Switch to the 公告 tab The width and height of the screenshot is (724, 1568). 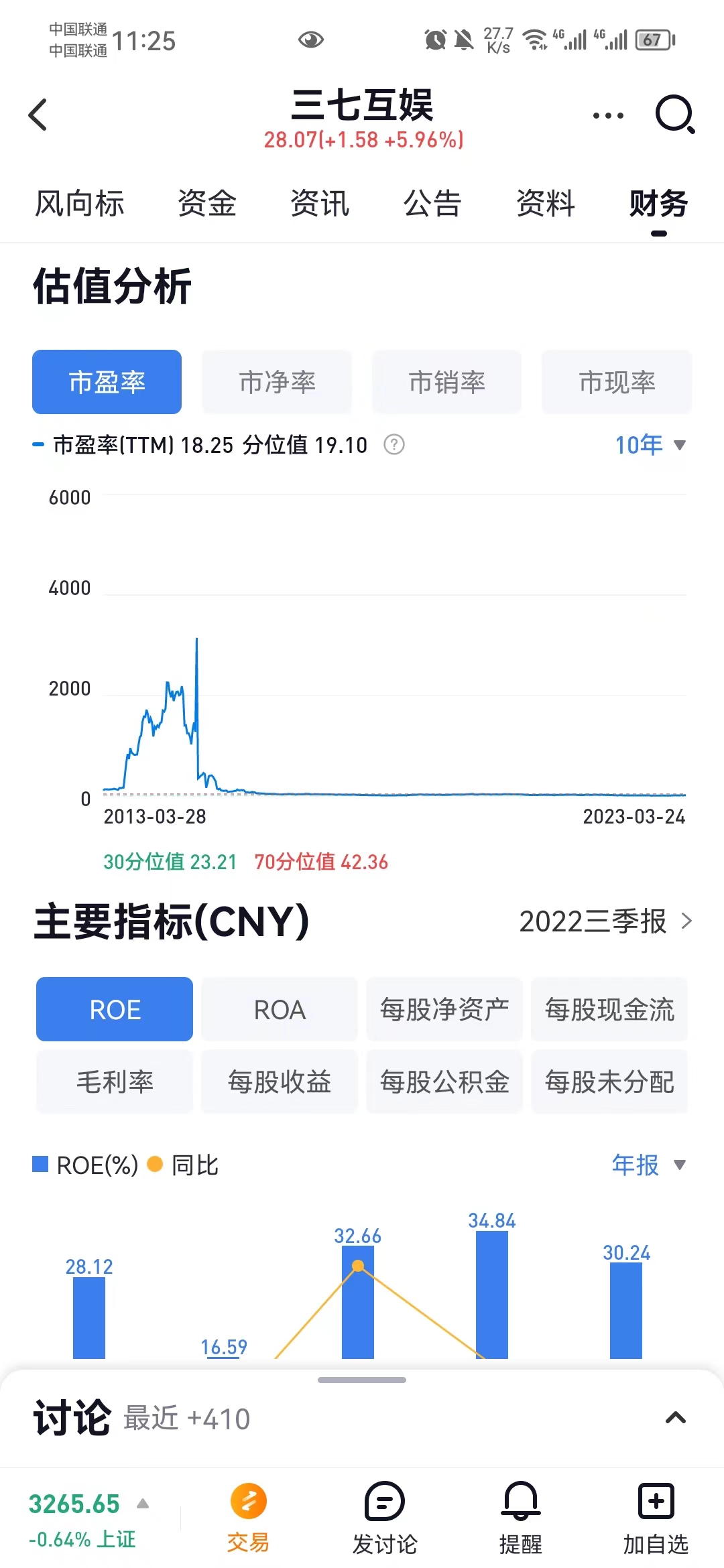click(432, 203)
